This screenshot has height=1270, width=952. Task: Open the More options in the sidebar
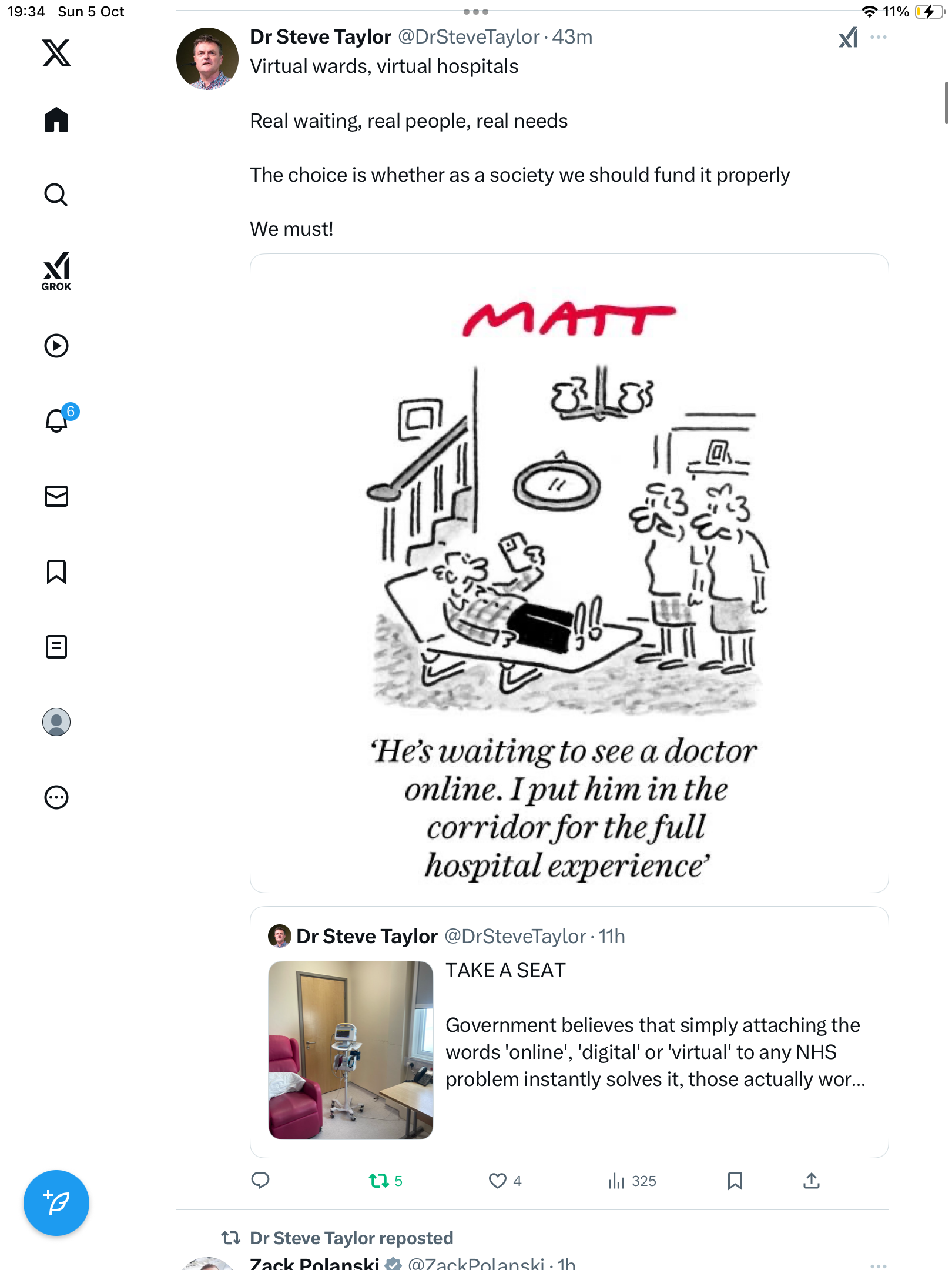click(x=56, y=797)
